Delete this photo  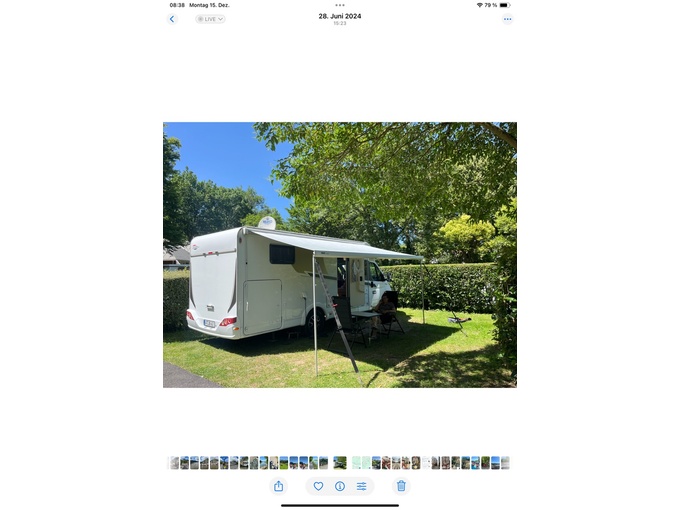click(x=401, y=486)
